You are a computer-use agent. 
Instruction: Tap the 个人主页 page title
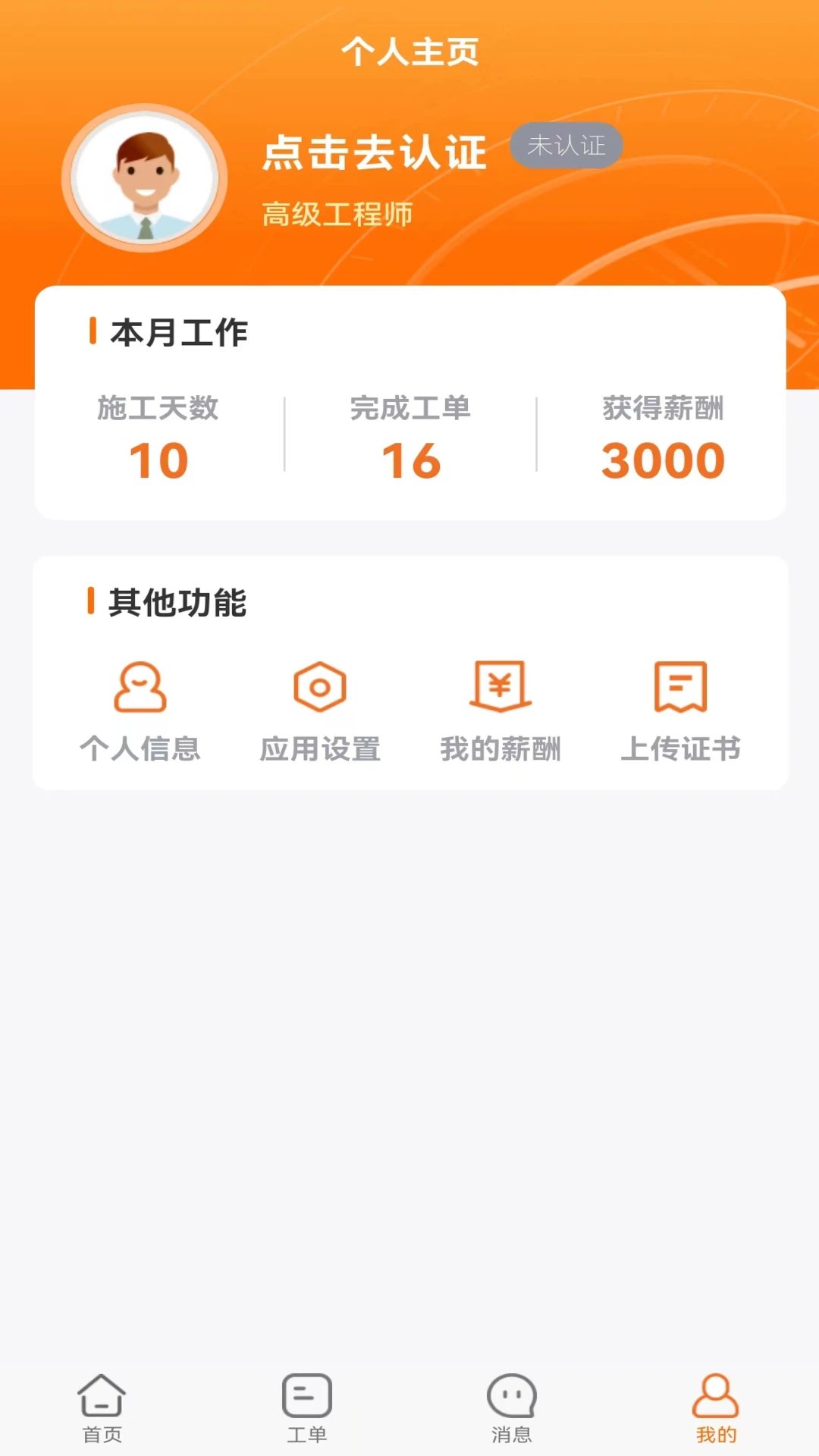[409, 52]
